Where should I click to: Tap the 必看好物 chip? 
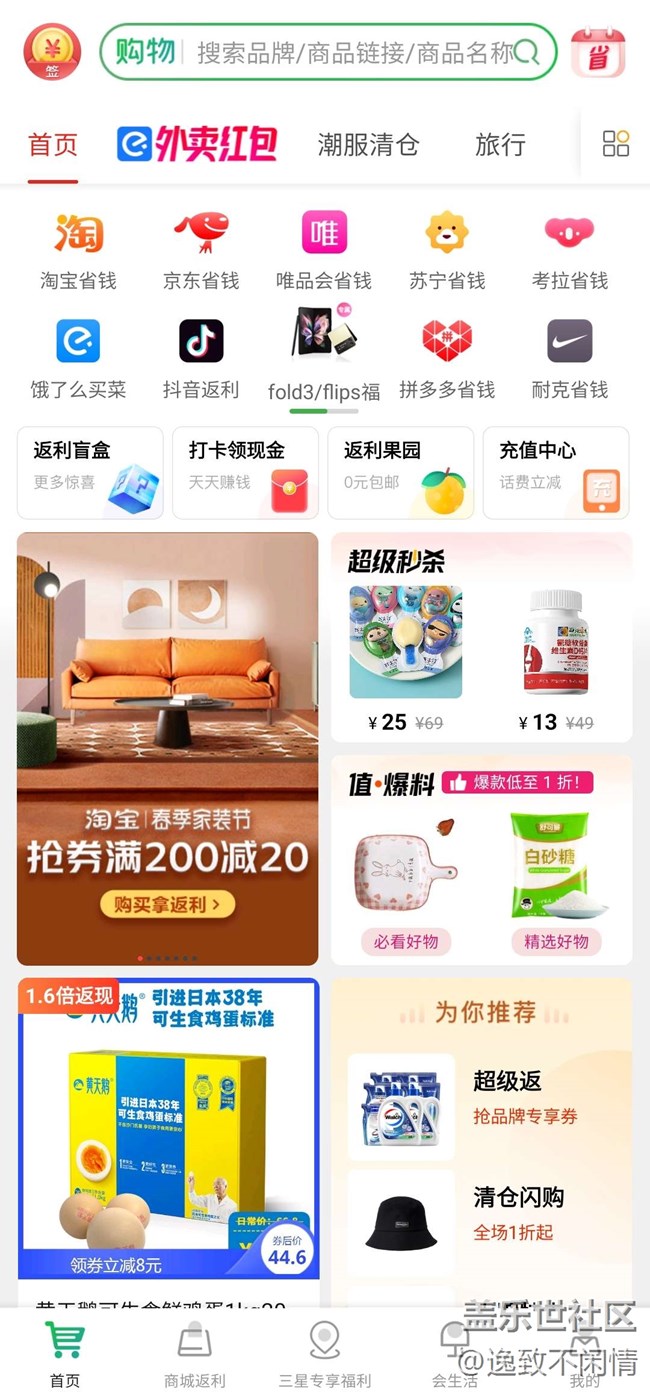(x=405, y=941)
